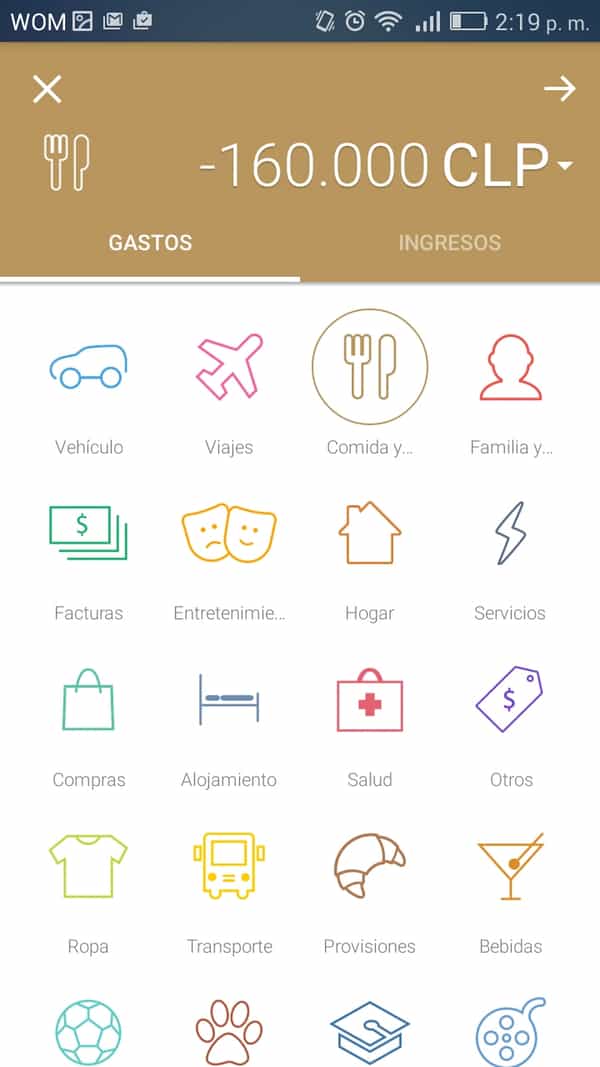Select the Gastos tab
The width and height of the screenshot is (600, 1067).
(150, 242)
